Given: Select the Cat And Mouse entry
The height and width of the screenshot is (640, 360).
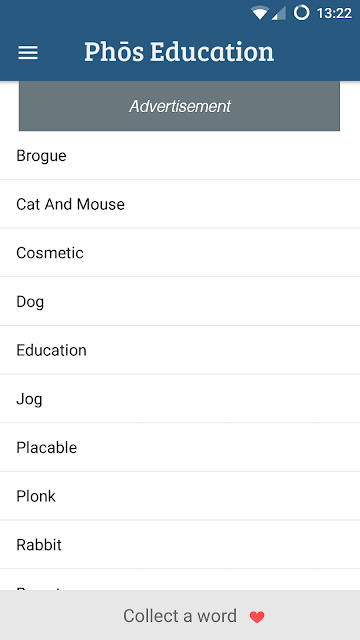Looking at the screenshot, I should coord(180,204).
